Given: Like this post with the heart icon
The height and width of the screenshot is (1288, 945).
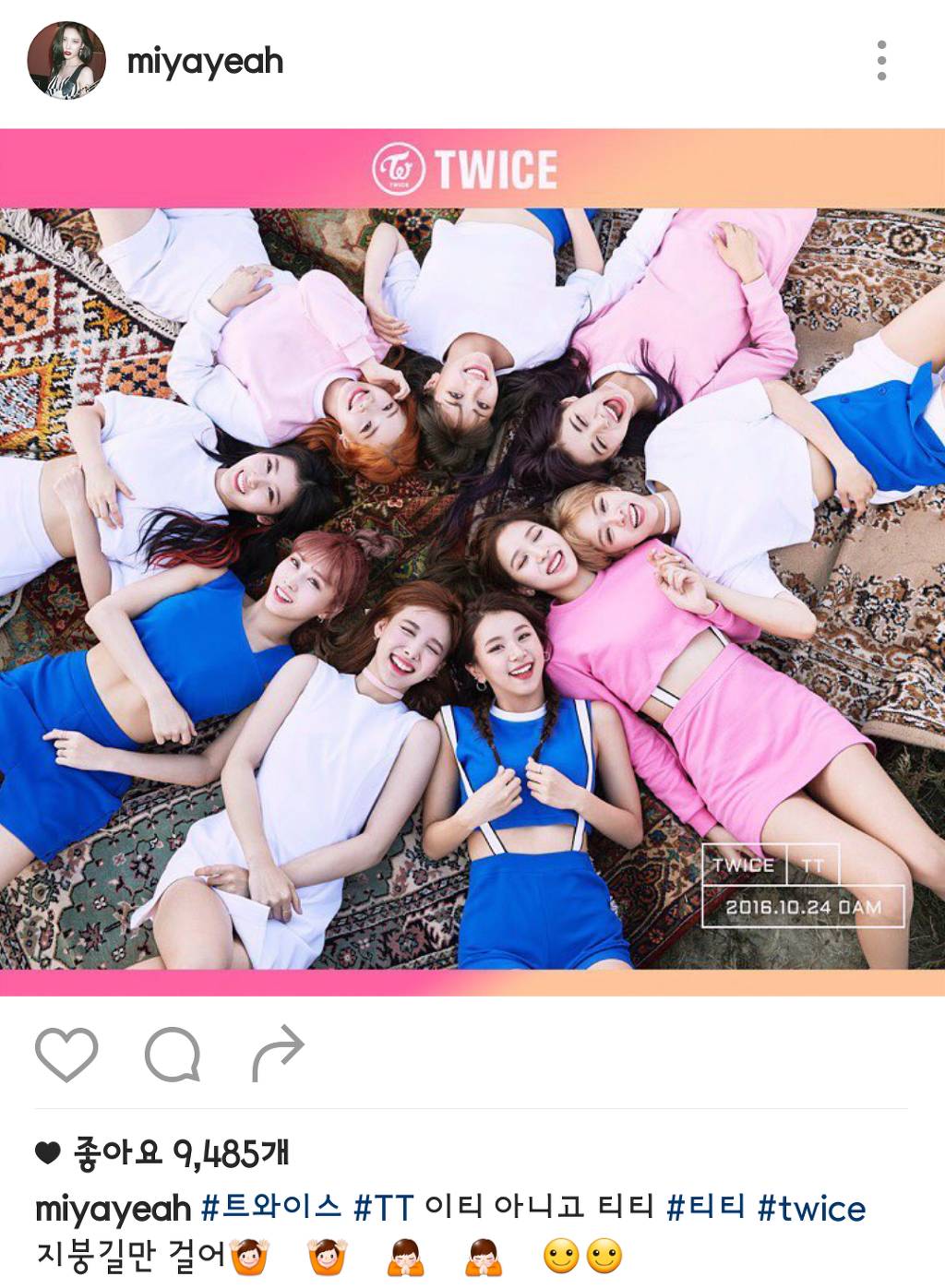Looking at the screenshot, I should (x=66, y=1054).
